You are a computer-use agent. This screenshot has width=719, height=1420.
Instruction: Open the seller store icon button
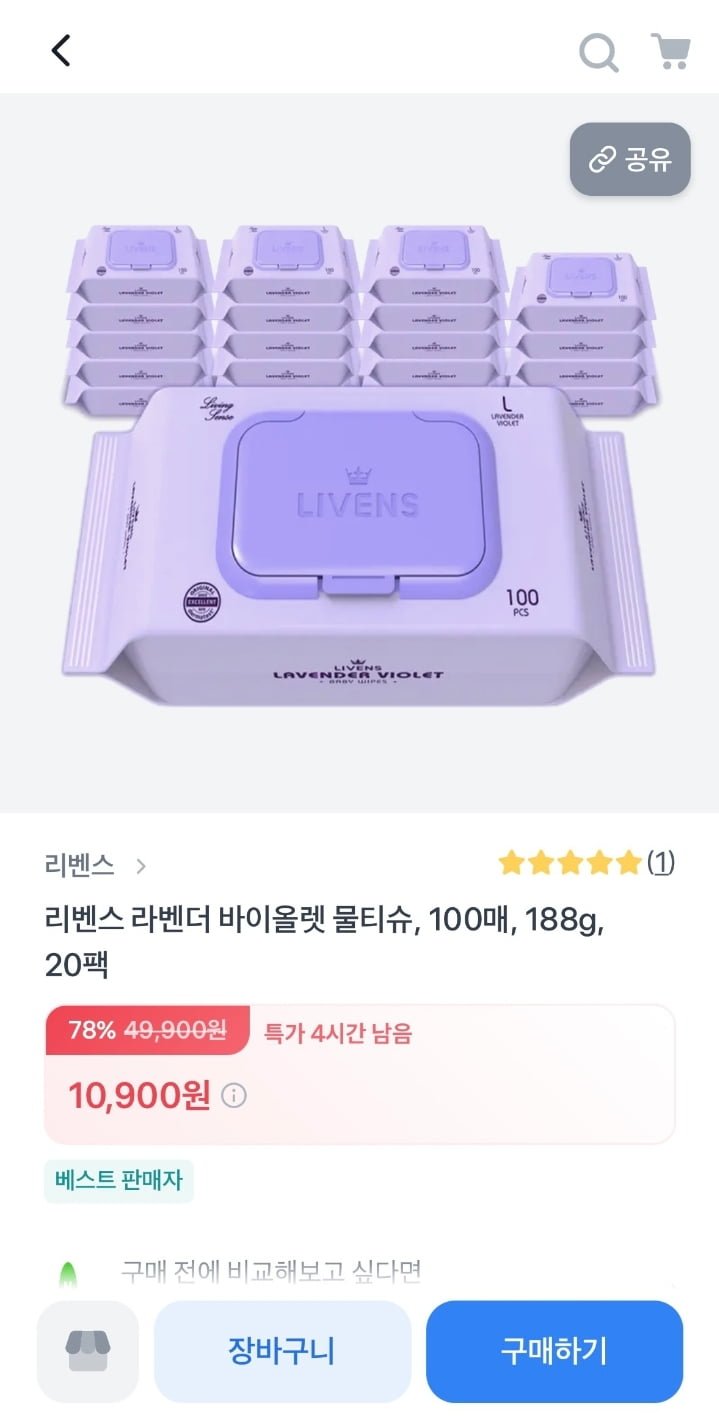[x=88, y=1351]
